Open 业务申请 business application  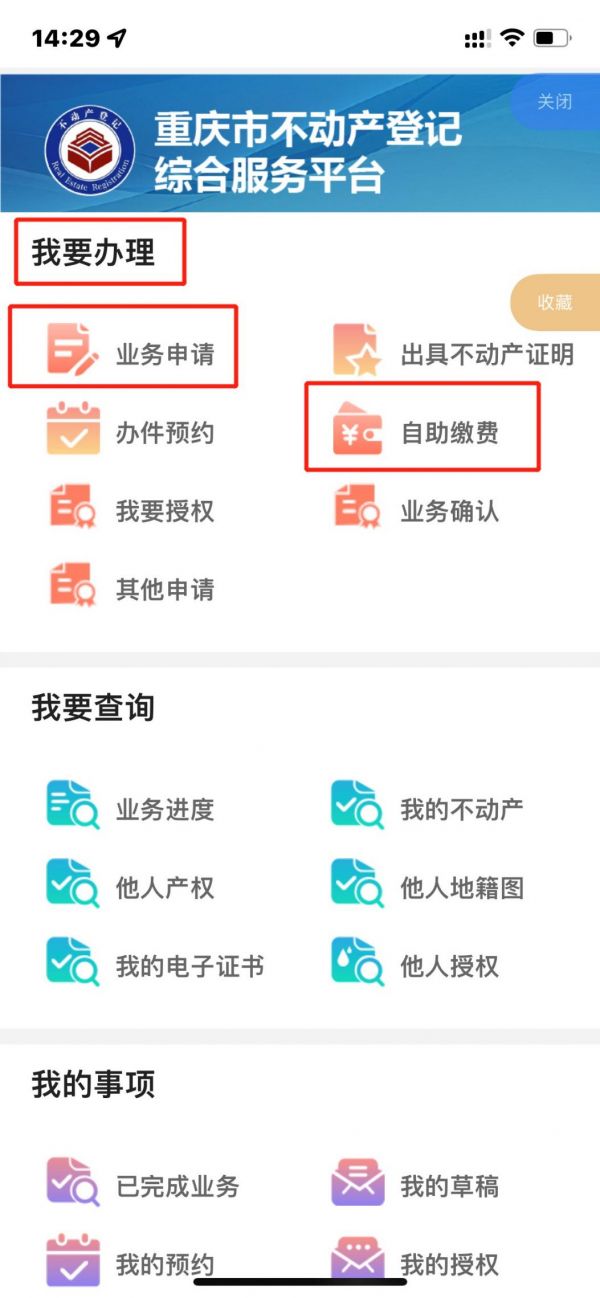(130, 354)
